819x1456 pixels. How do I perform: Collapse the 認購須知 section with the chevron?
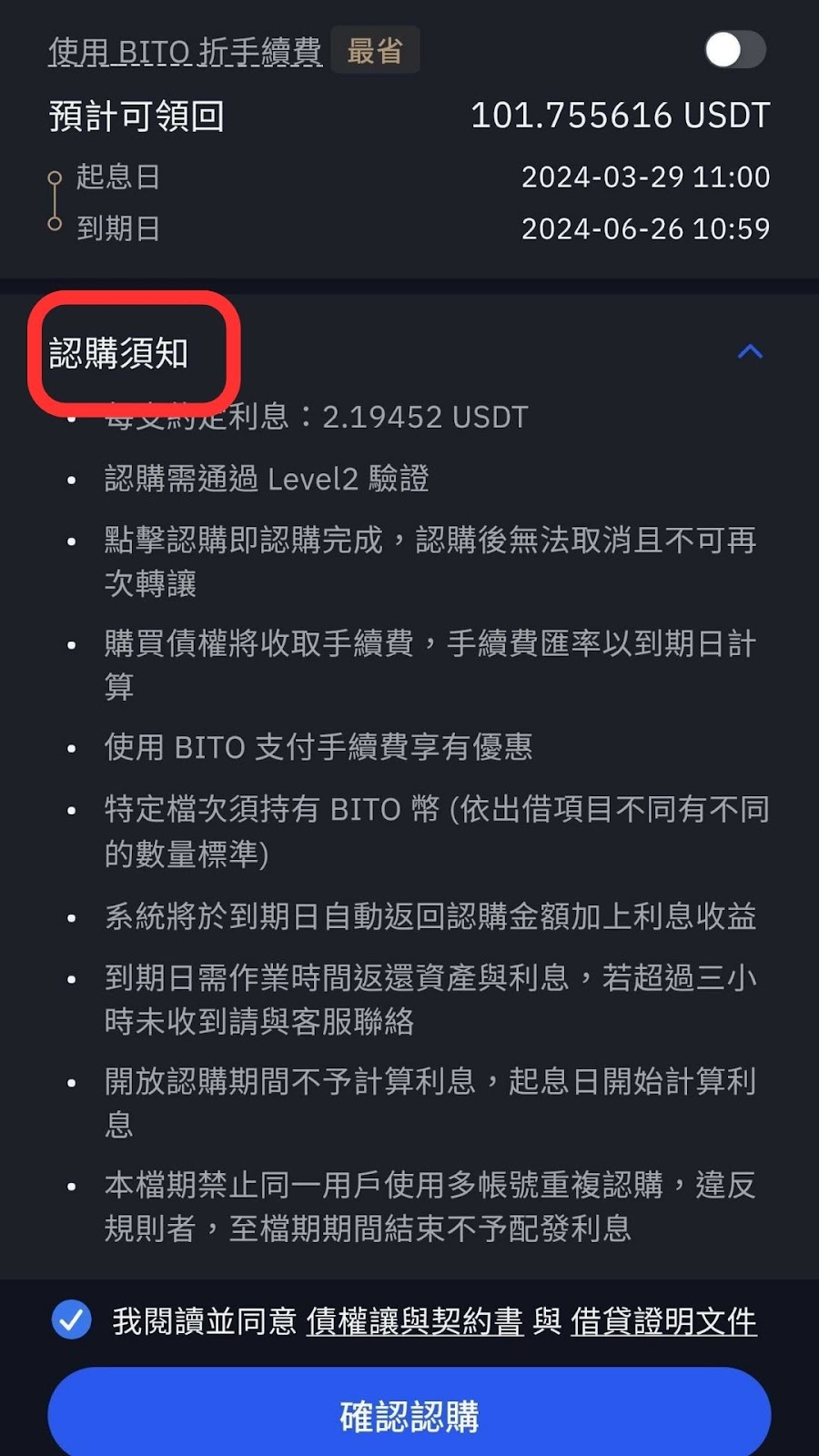[x=750, y=351]
